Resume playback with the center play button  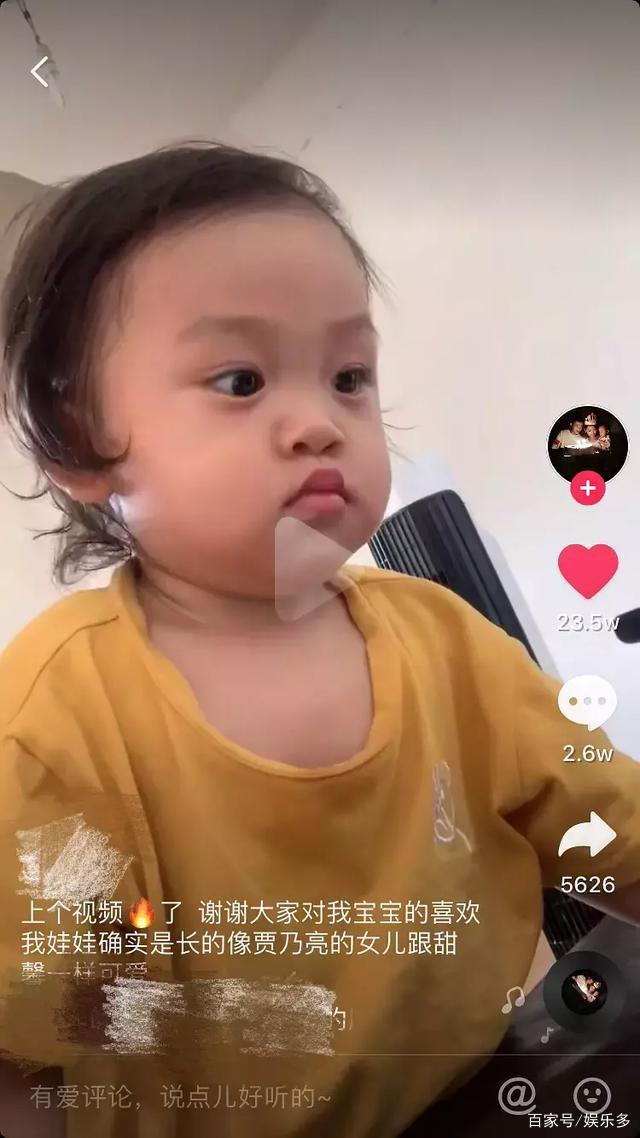tap(313, 568)
